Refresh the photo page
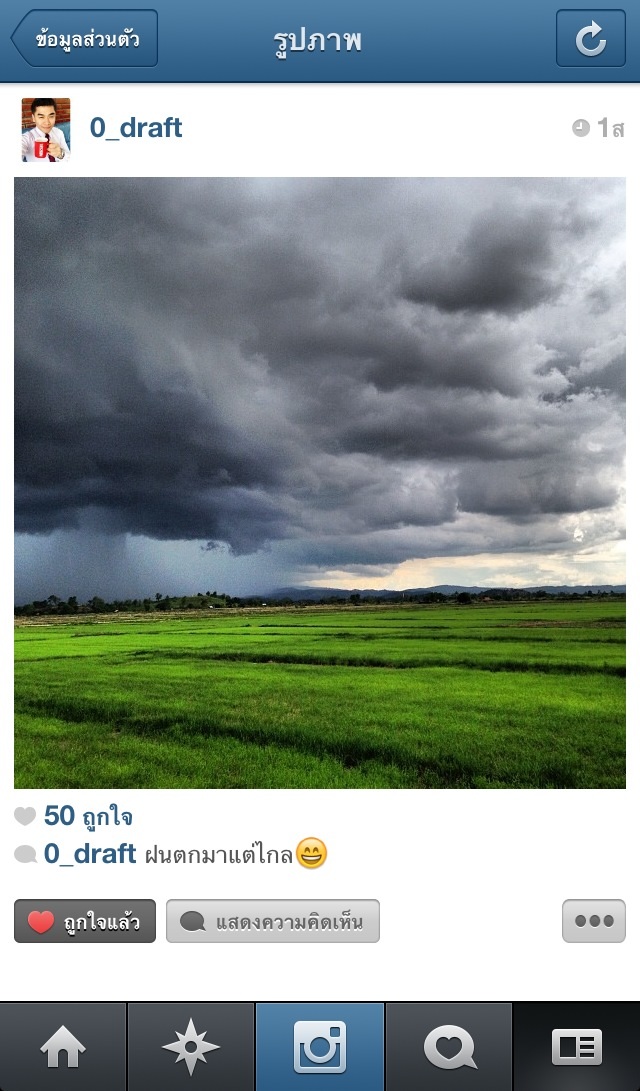This screenshot has width=640, height=1091. pos(590,40)
